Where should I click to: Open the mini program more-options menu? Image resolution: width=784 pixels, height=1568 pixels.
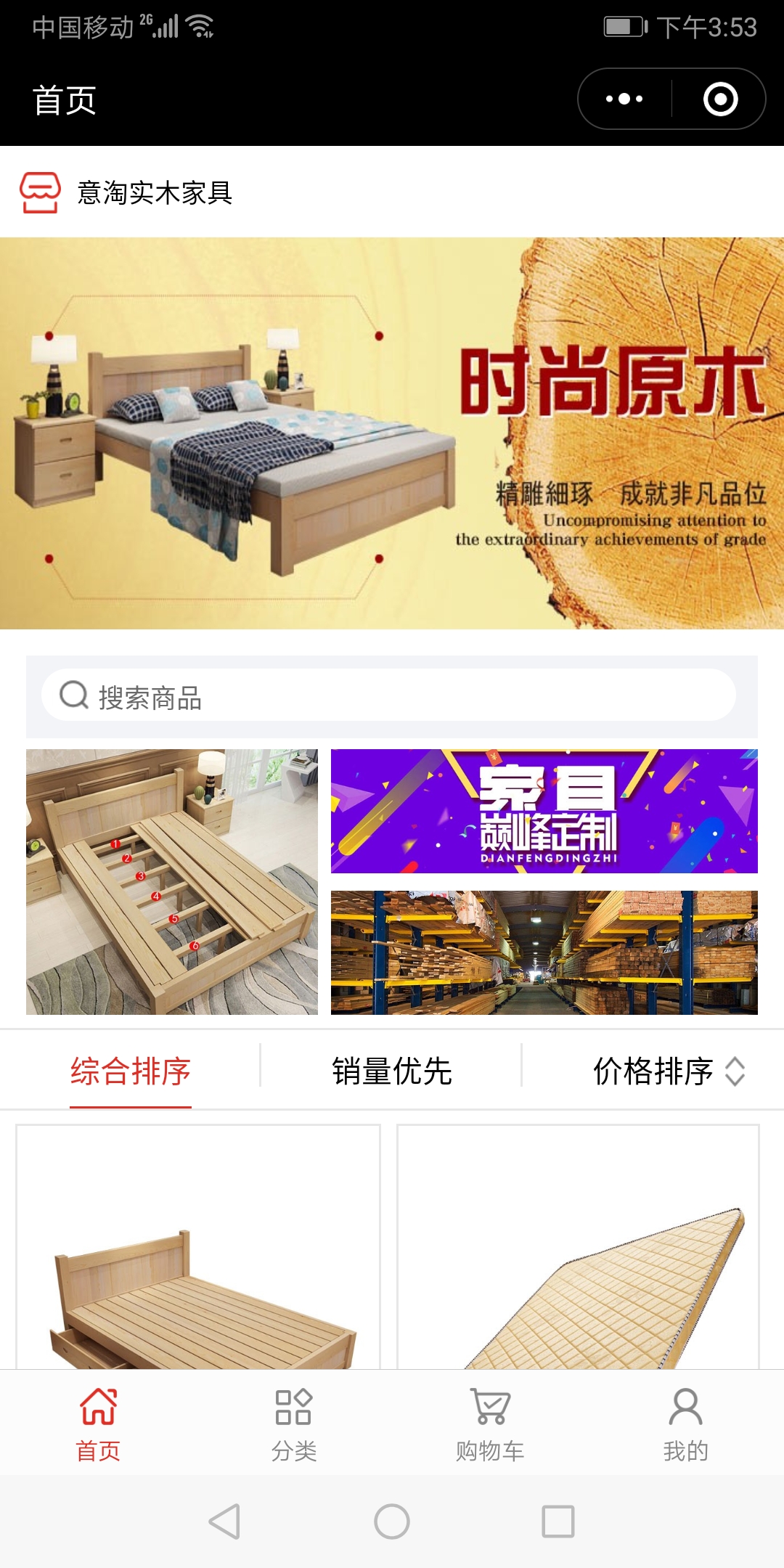pyautogui.click(x=624, y=99)
